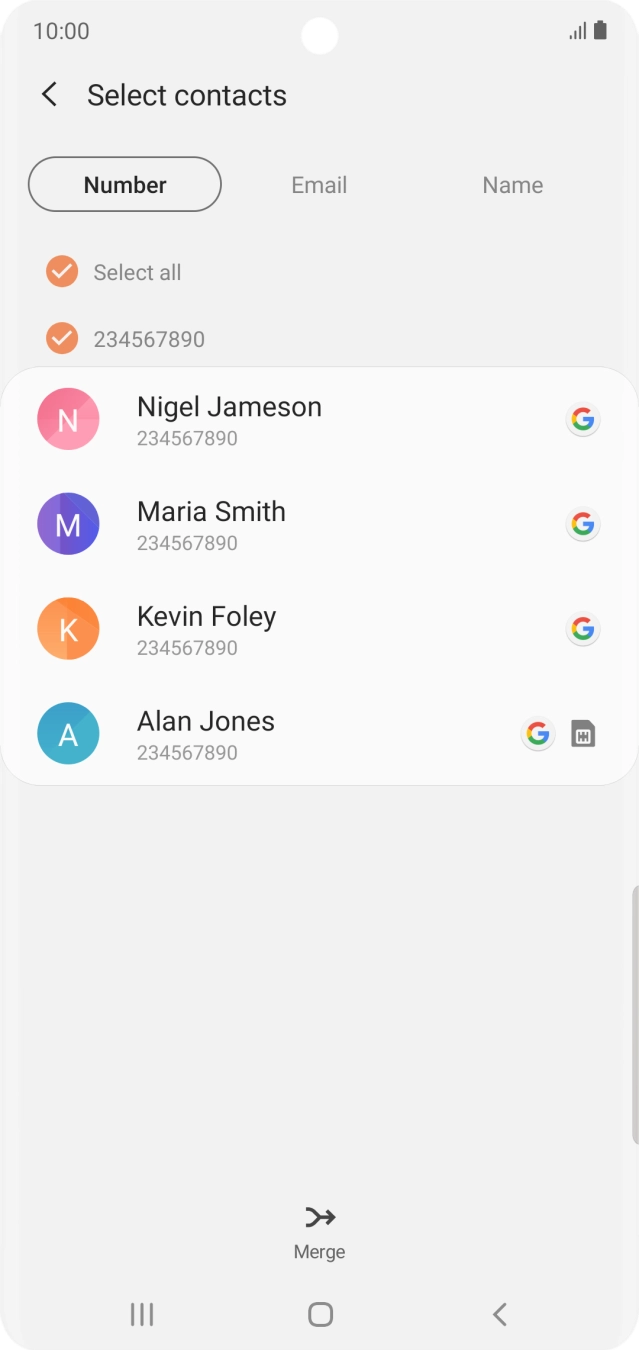Uncheck the Select all checkbox
The width and height of the screenshot is (639, 1350).
tap(62, 272)
